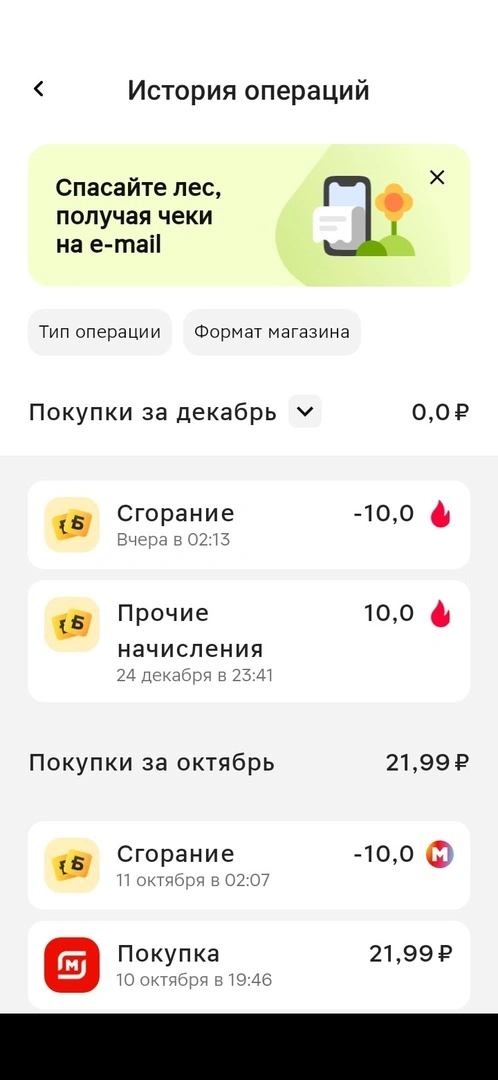The image size is (498, 1080).
Task: Open the Прочие начисления entry
Action: coord(249,641)
